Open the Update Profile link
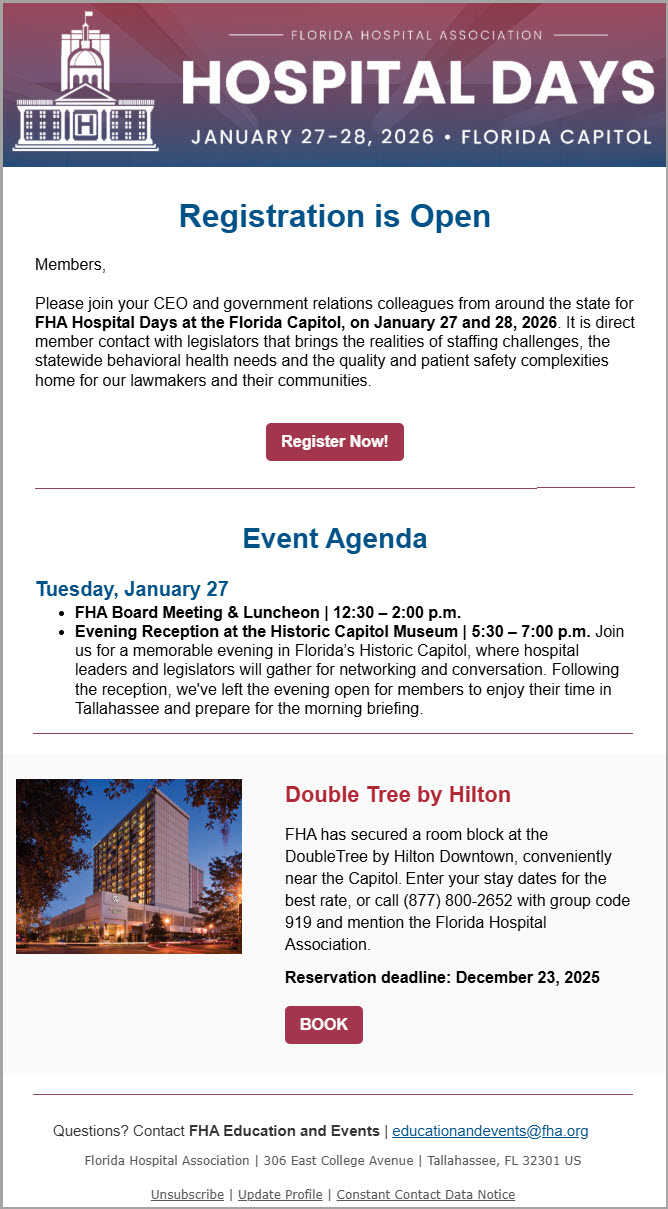 coord(280,1194)
